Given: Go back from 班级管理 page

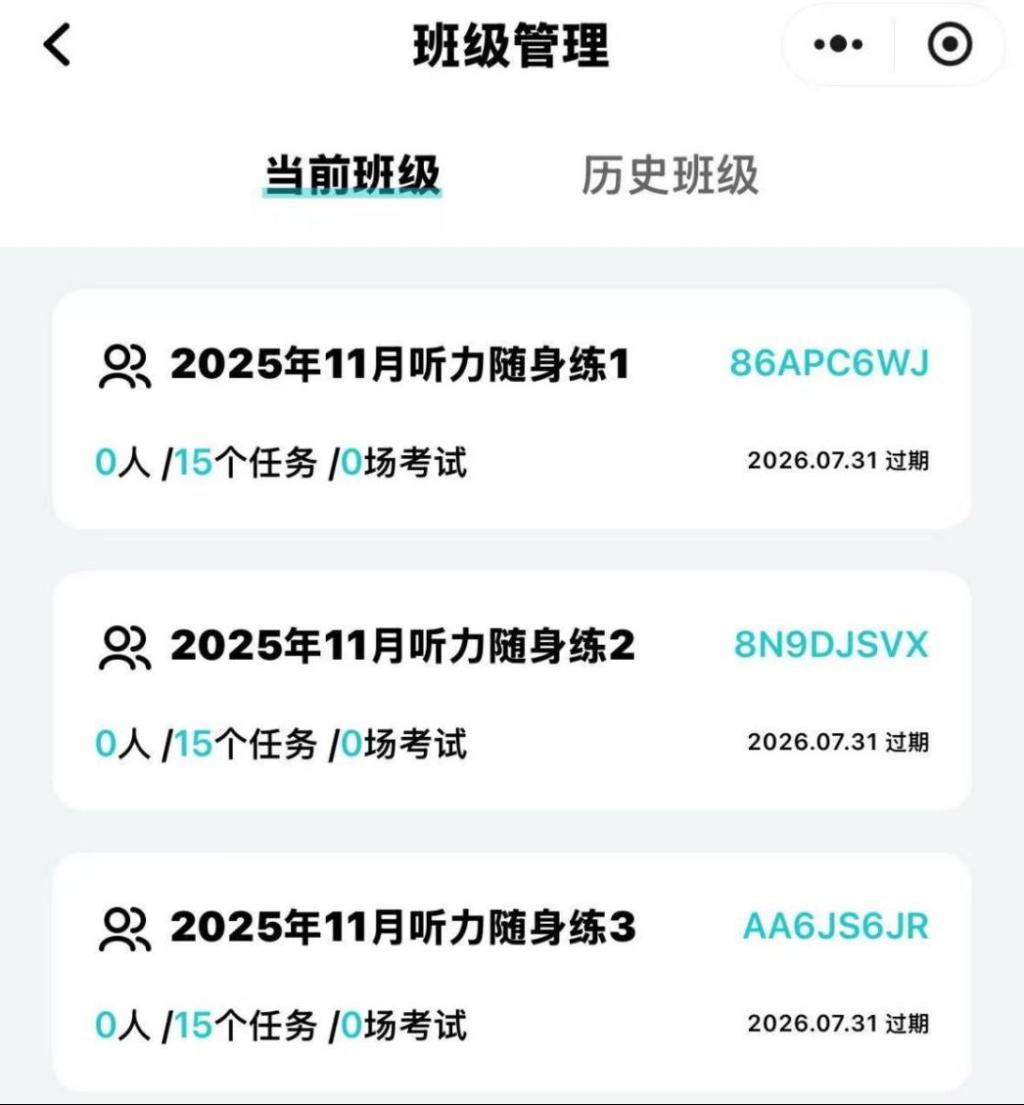Looking at the screenshot, I should click(x=57, y=45).
